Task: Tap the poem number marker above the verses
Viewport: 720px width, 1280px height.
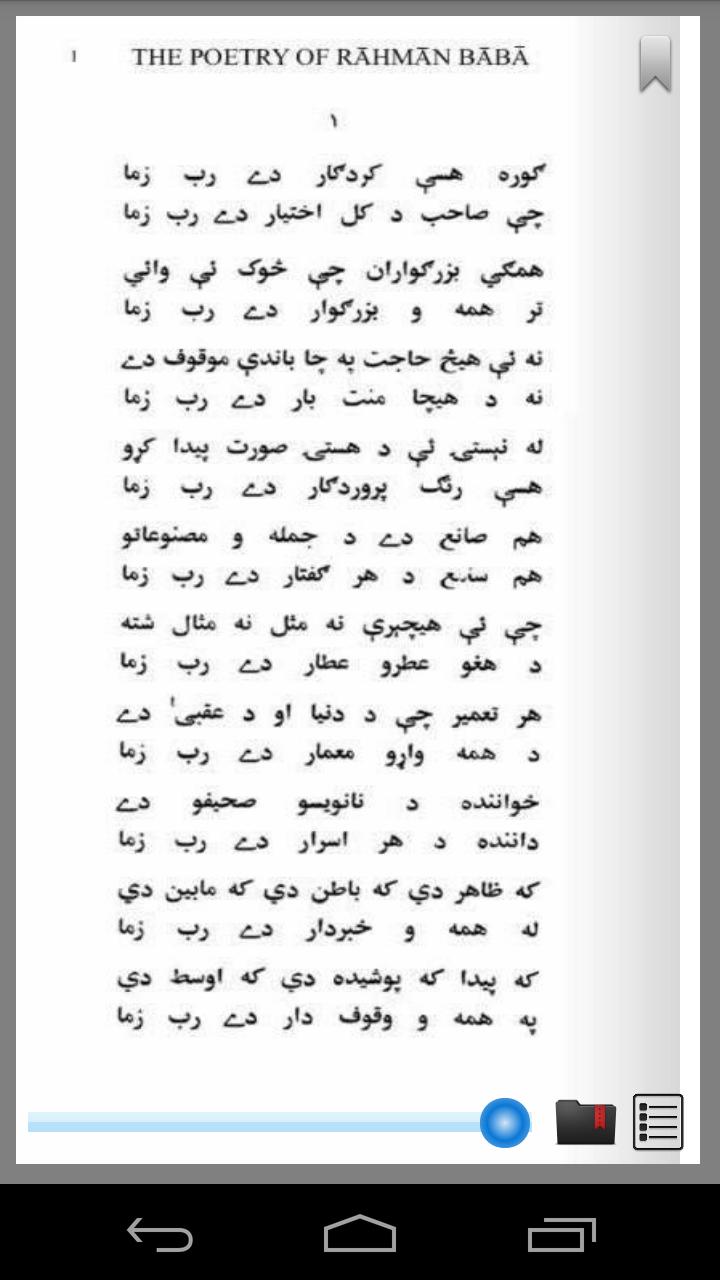Action: point(334,120)
